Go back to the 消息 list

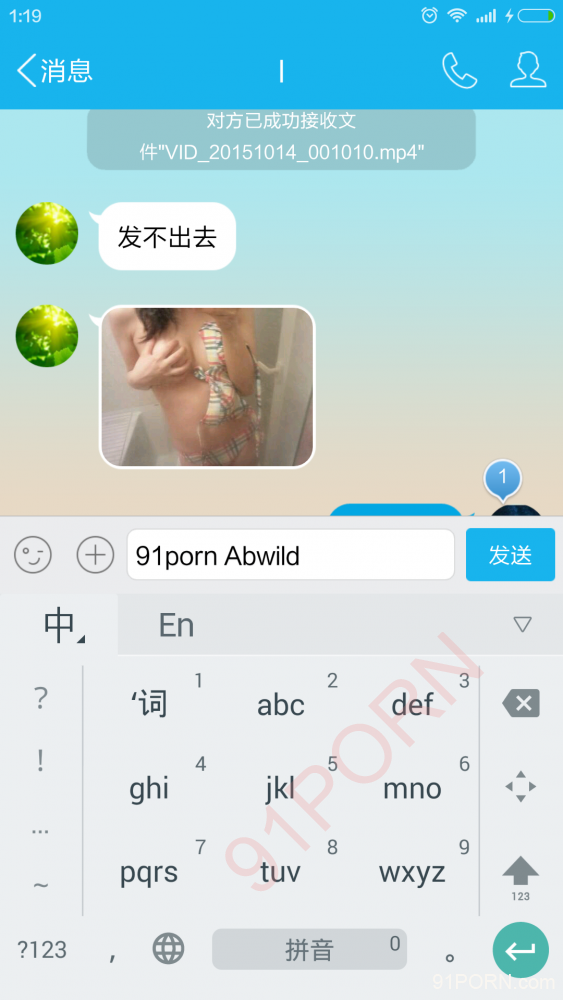(55, 71)
